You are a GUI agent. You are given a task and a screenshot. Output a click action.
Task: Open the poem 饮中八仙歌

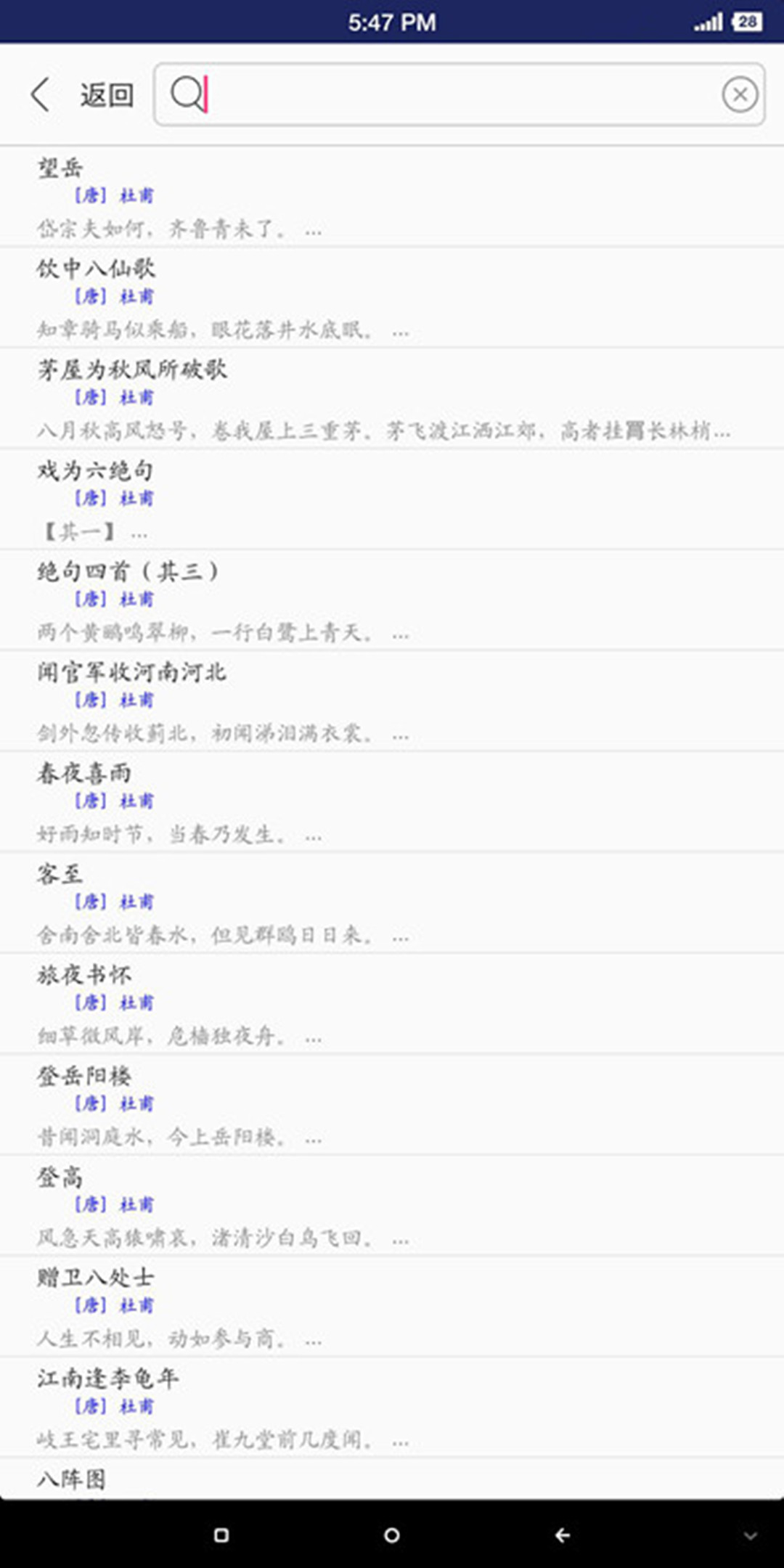[x=392, y=298]
